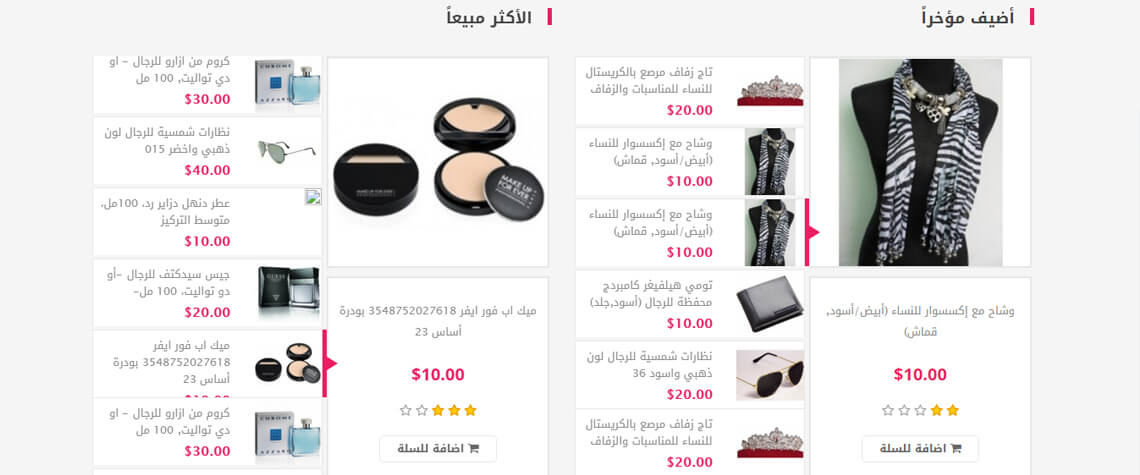The width and height of the screenshot is (1140, 475).
Task: Open the large zebra scarf product image
Action: point(920,162)
